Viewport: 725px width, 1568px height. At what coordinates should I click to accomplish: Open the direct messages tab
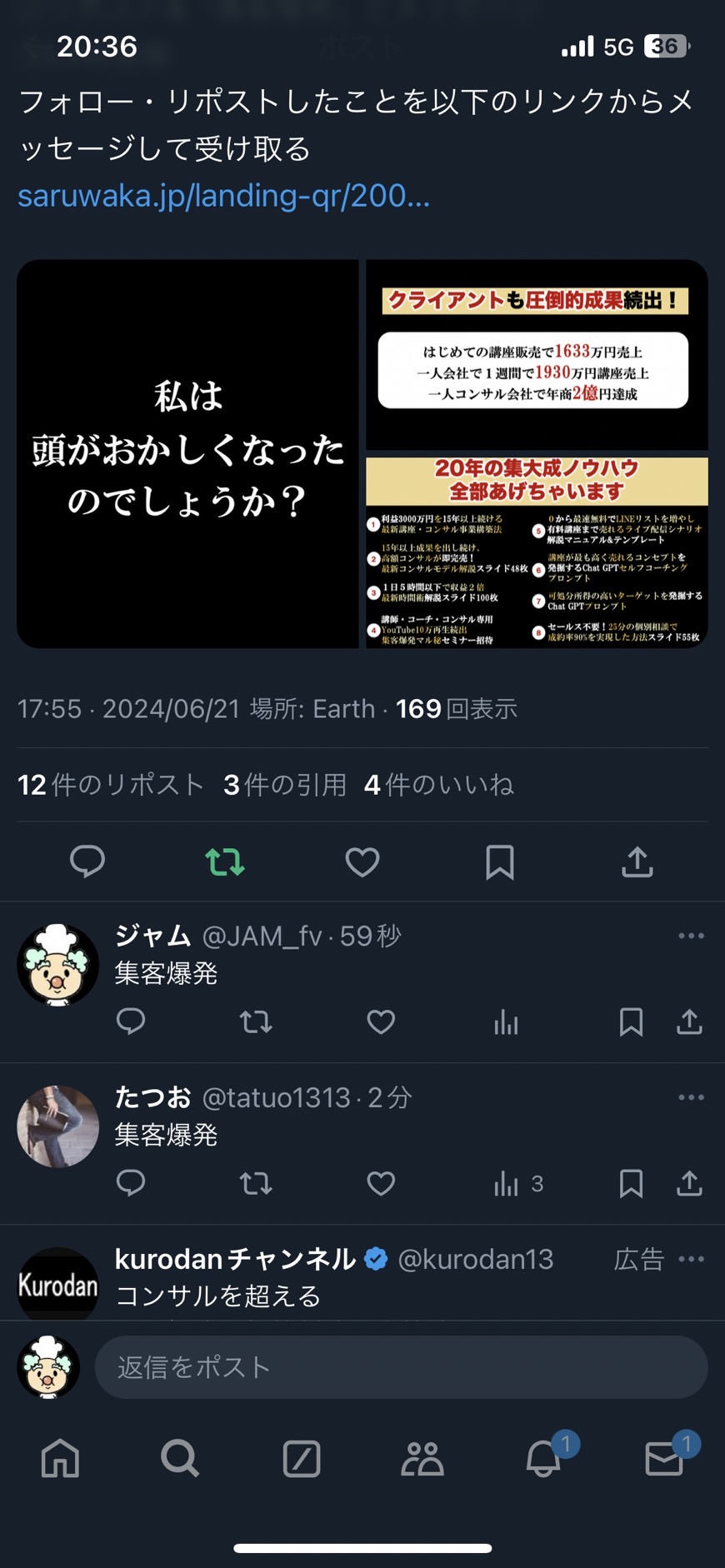click(x=664, y=1458)
